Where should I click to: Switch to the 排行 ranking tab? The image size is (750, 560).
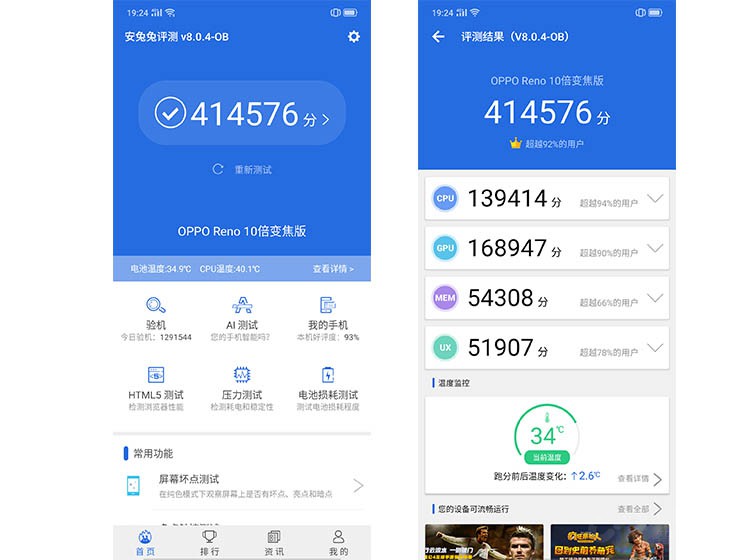[210, 542]
